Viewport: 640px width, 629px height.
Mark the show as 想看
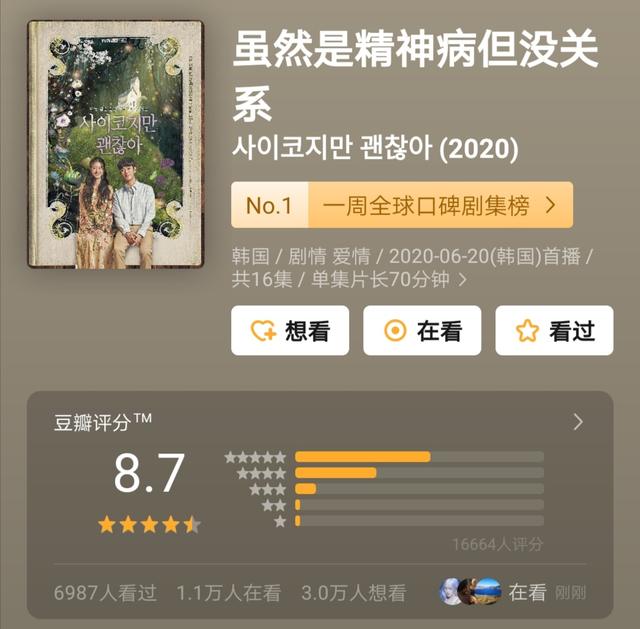pyautogui.click(x=290, y=331)
